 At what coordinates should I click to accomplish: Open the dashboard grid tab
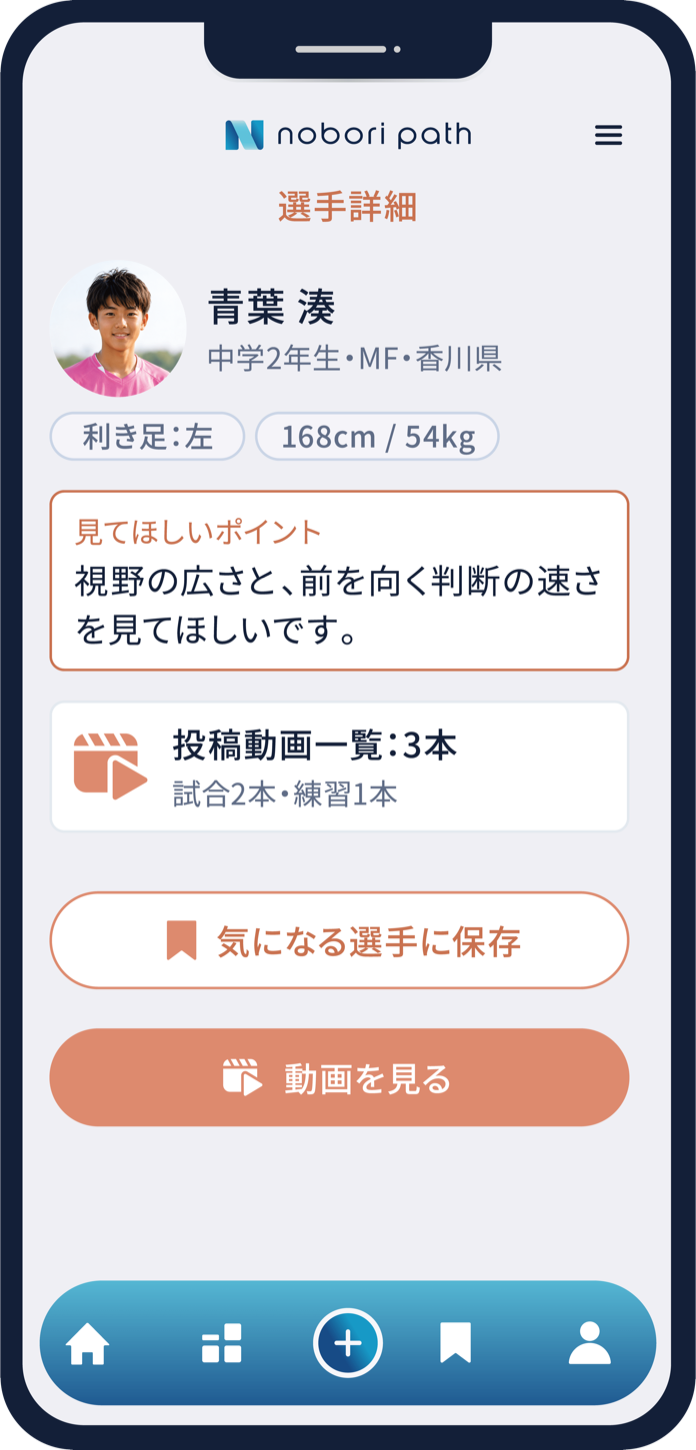[222, 1343]
